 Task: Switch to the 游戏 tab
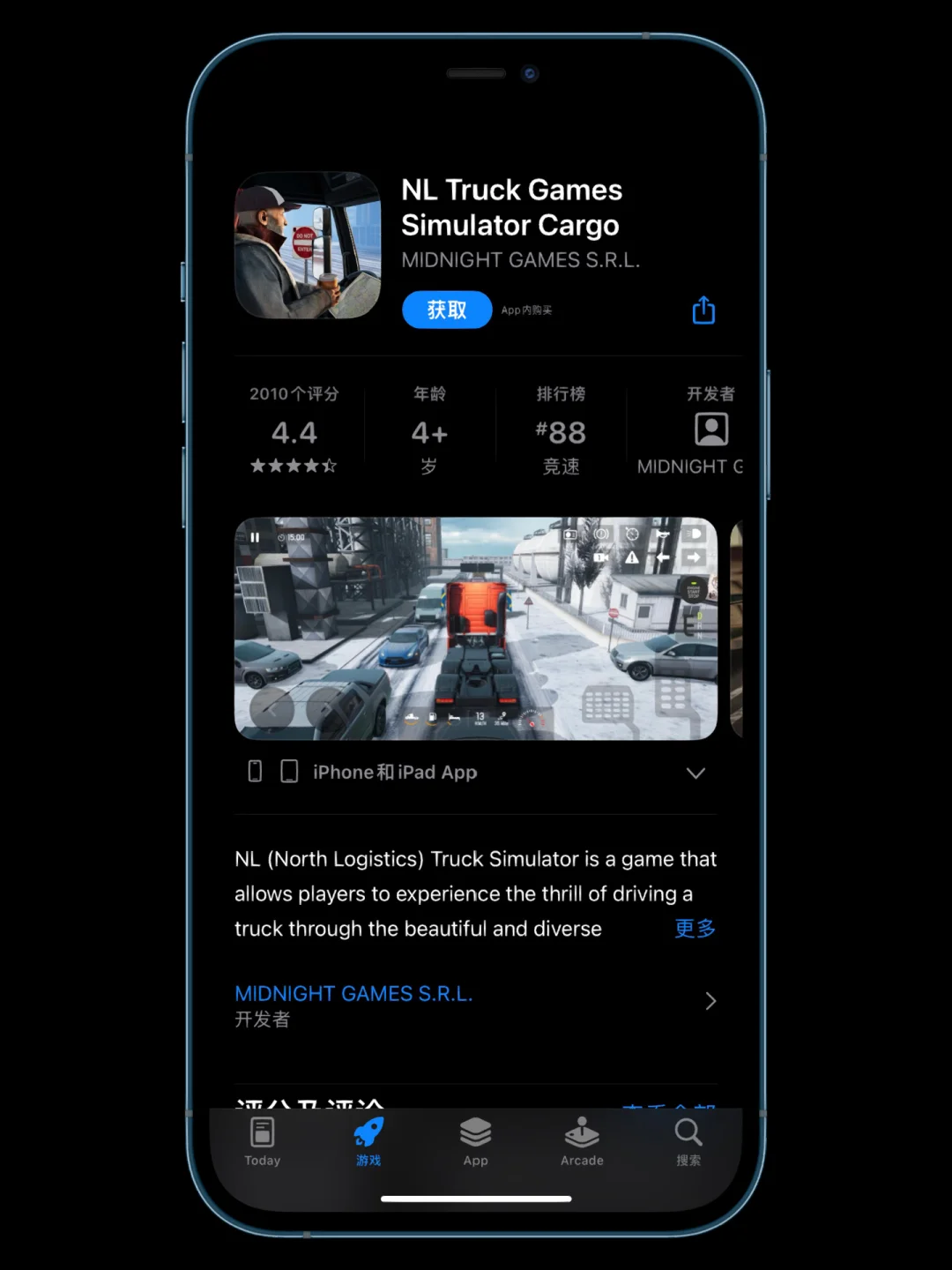click(368, 1141)
